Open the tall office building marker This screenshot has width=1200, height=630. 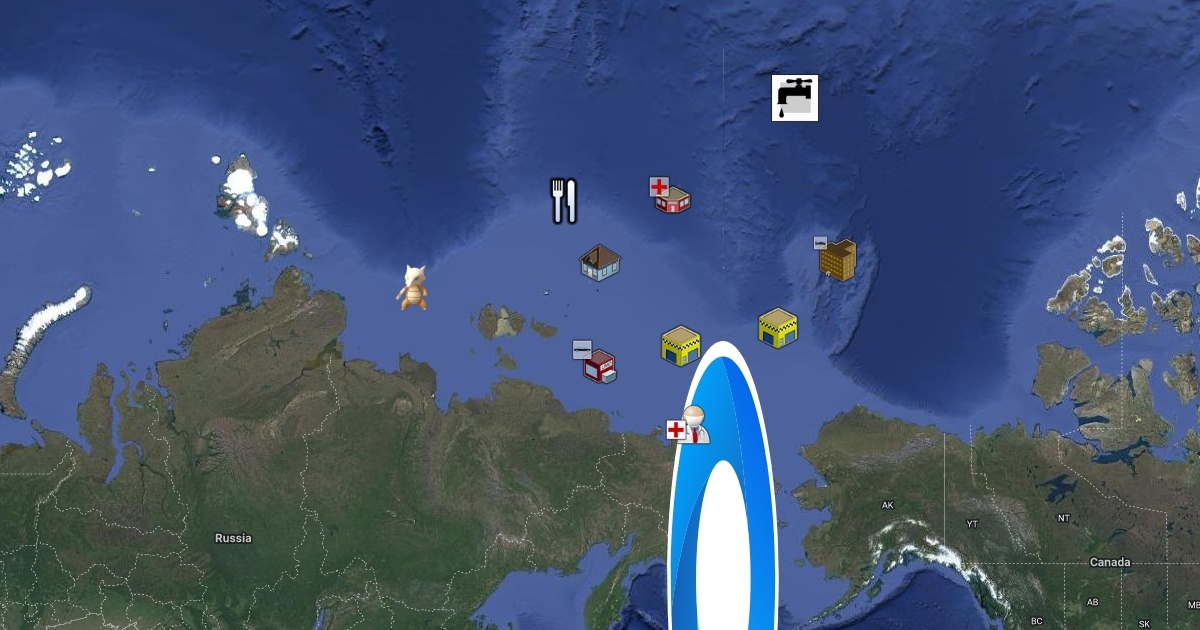pos(836,259)
